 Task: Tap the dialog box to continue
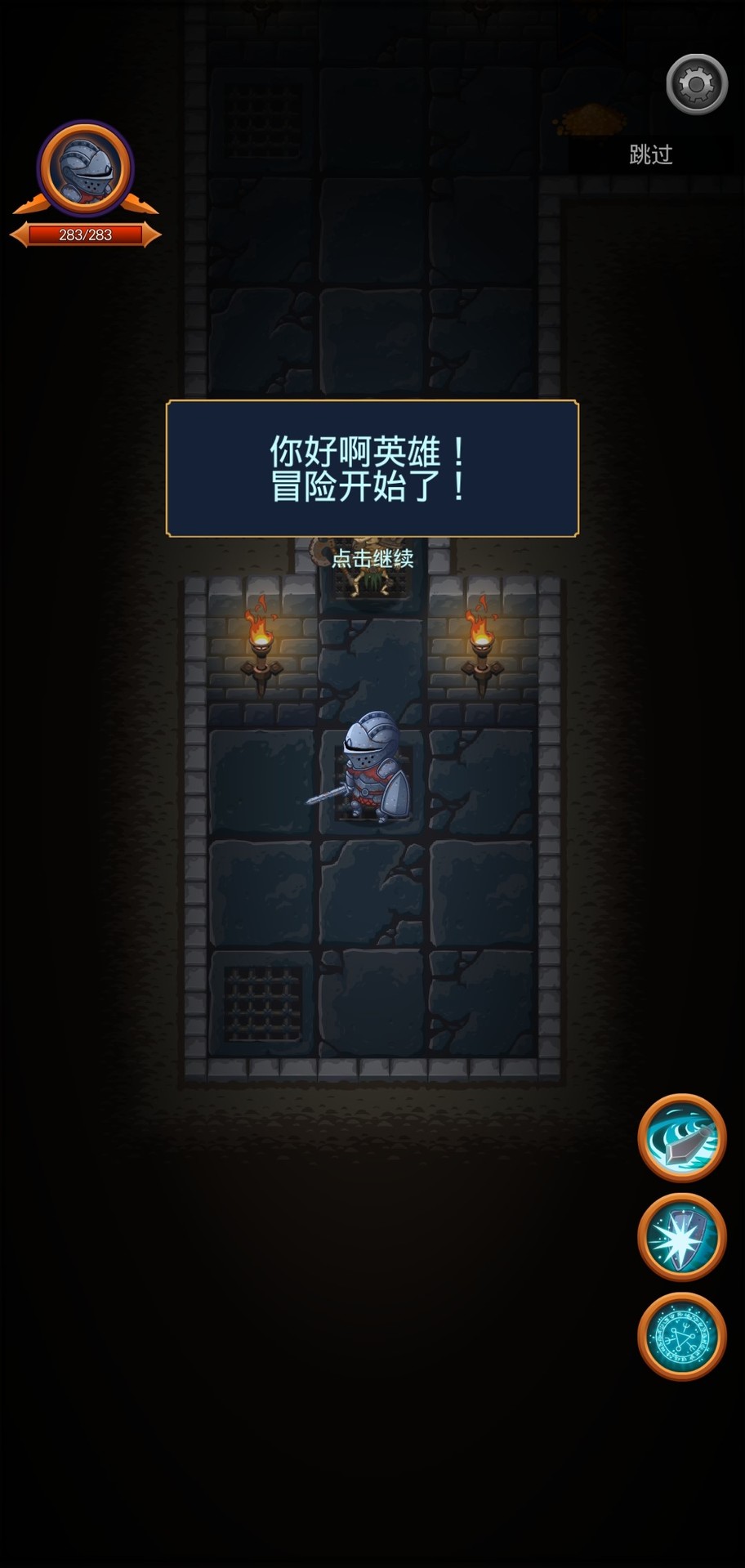tap(372, 468)
